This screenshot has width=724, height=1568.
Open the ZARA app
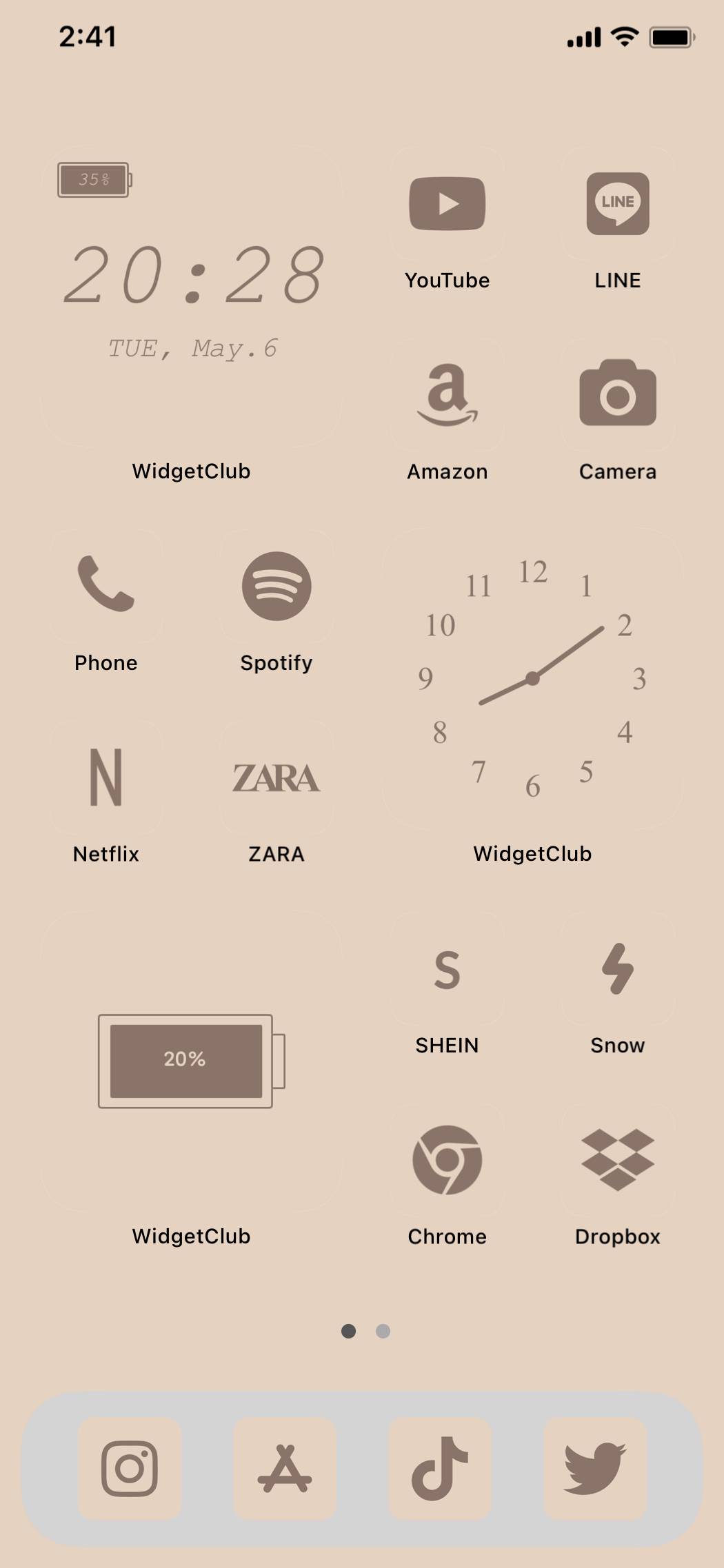click(276, 777)
